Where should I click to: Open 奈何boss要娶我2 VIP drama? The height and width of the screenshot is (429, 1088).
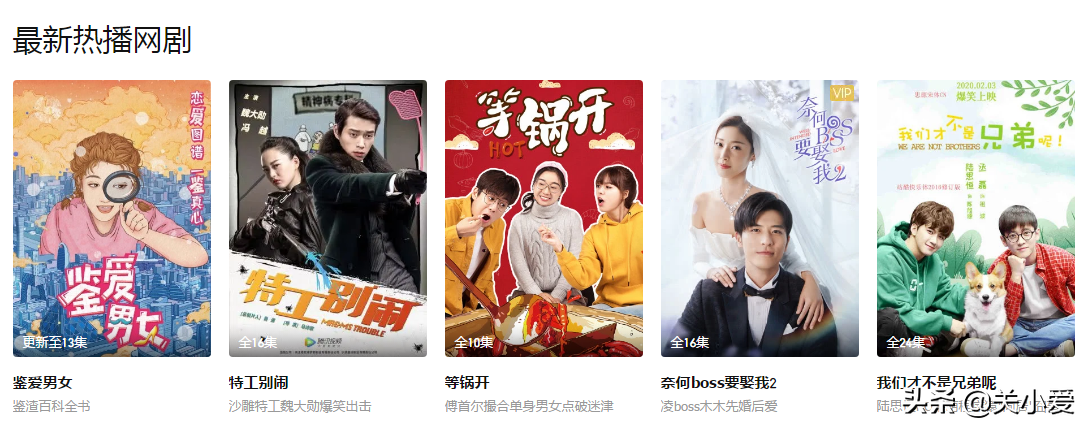point(760,218)
